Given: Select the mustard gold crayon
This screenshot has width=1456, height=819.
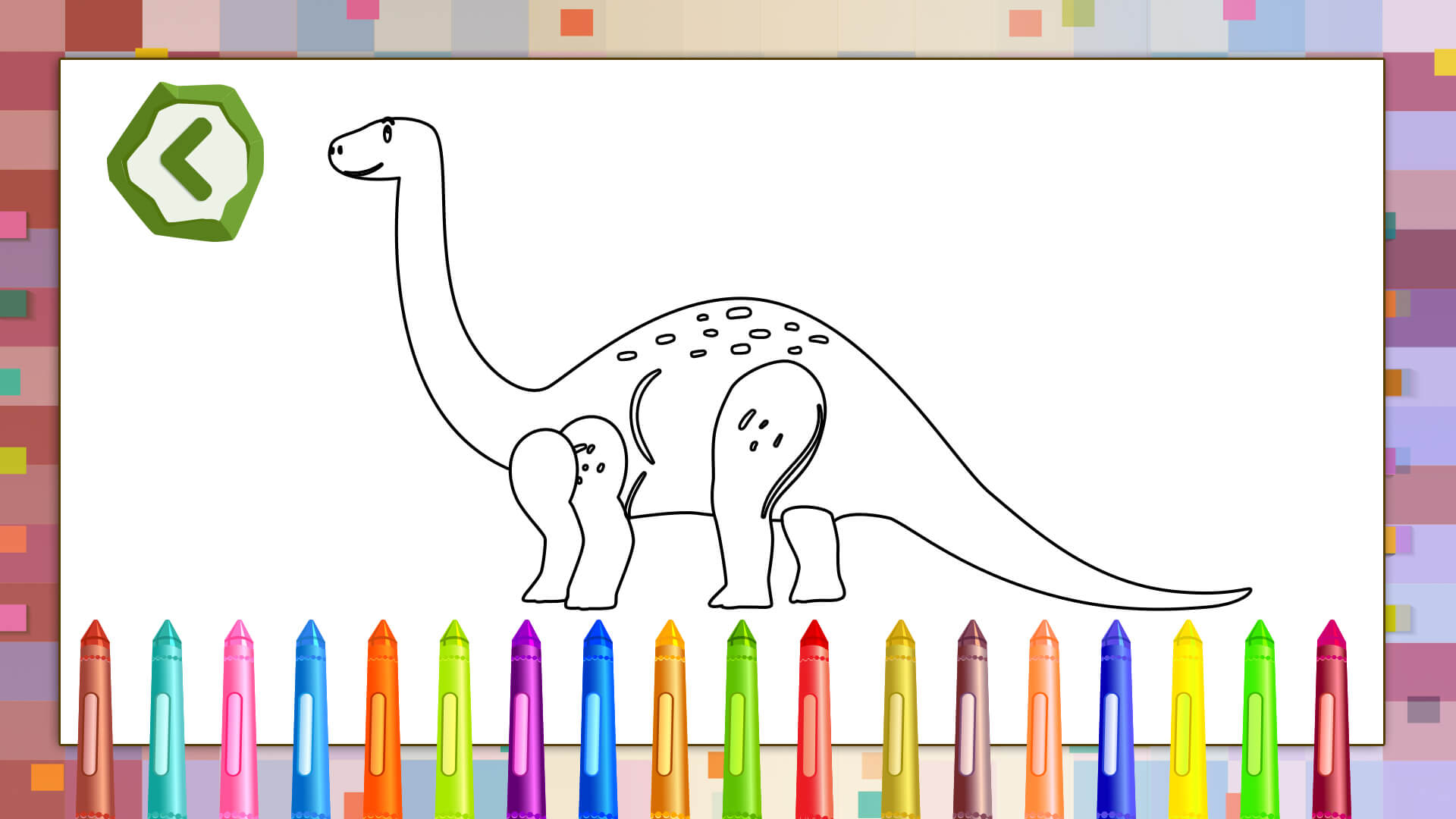Looking at the screenshot, I should [900, 720].
